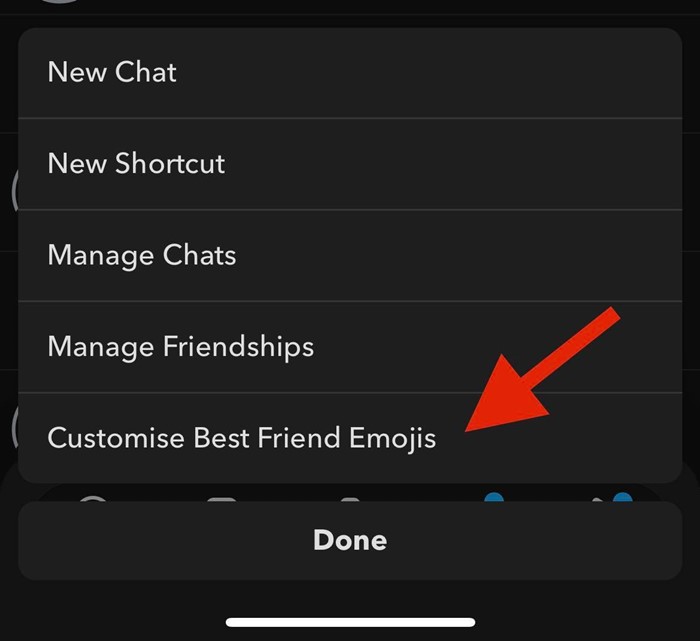Image resolution: width=700 pixels, height=641 pixels.
Task: Start a New Chat
Action: point(112,73)
